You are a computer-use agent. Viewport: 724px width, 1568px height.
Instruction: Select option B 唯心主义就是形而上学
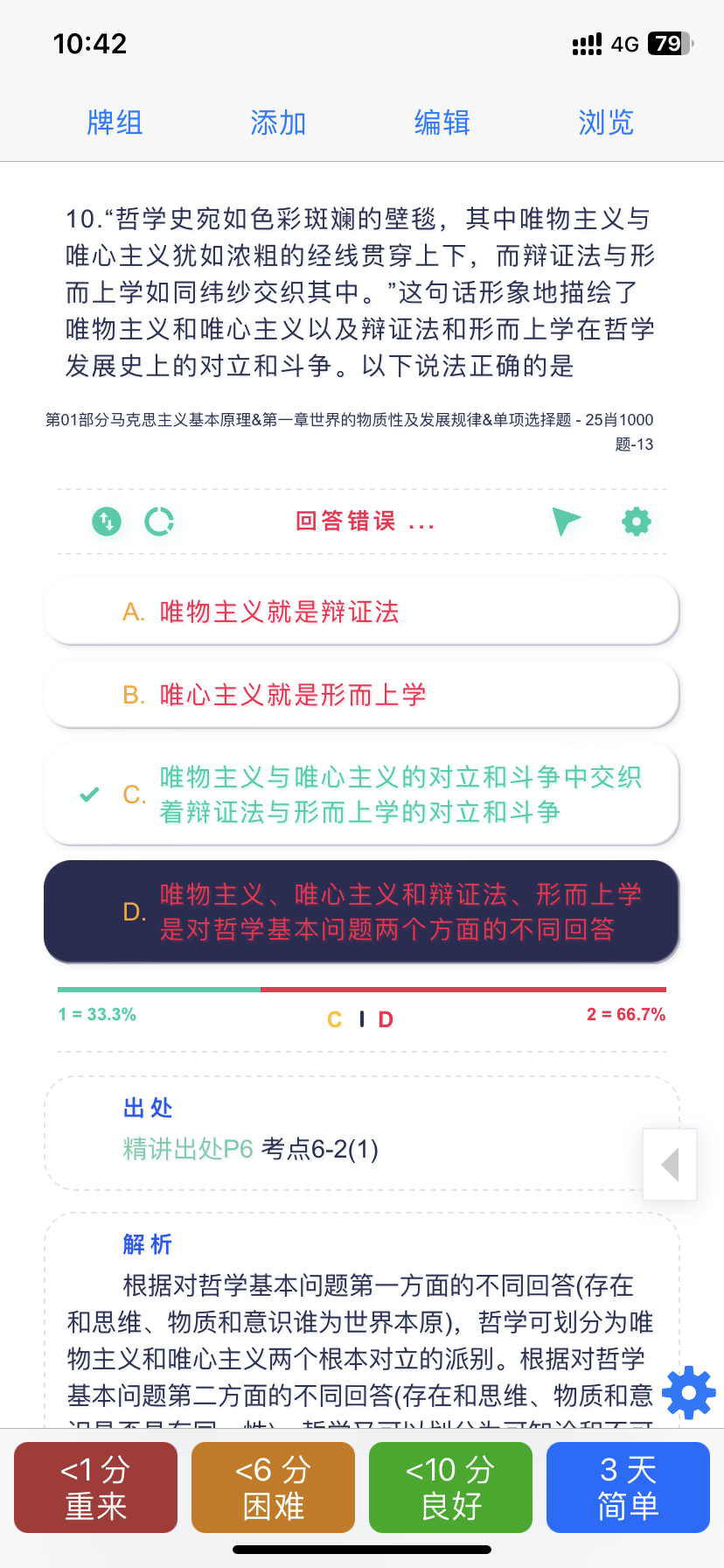[361, 695]
